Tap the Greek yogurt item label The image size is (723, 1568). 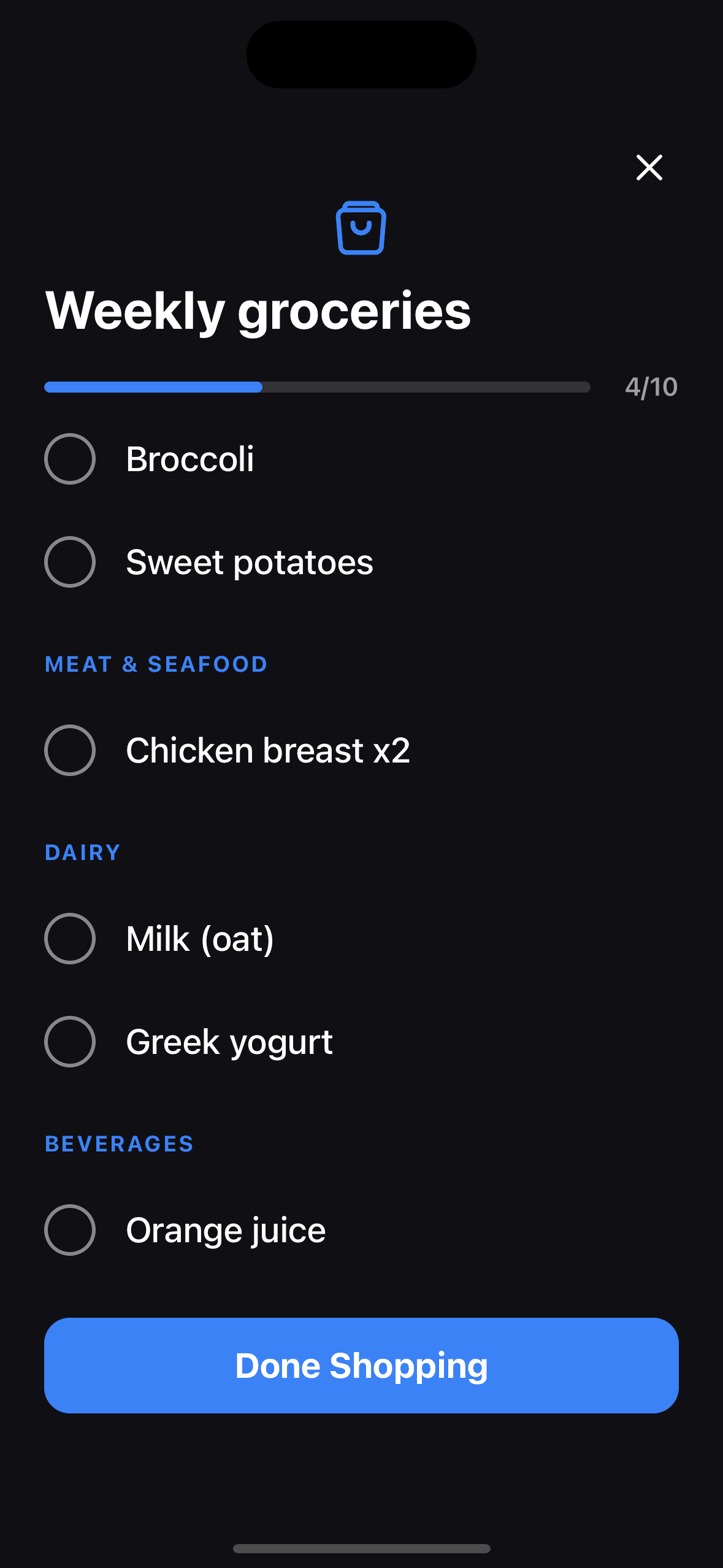click(x=228, y=1041)
